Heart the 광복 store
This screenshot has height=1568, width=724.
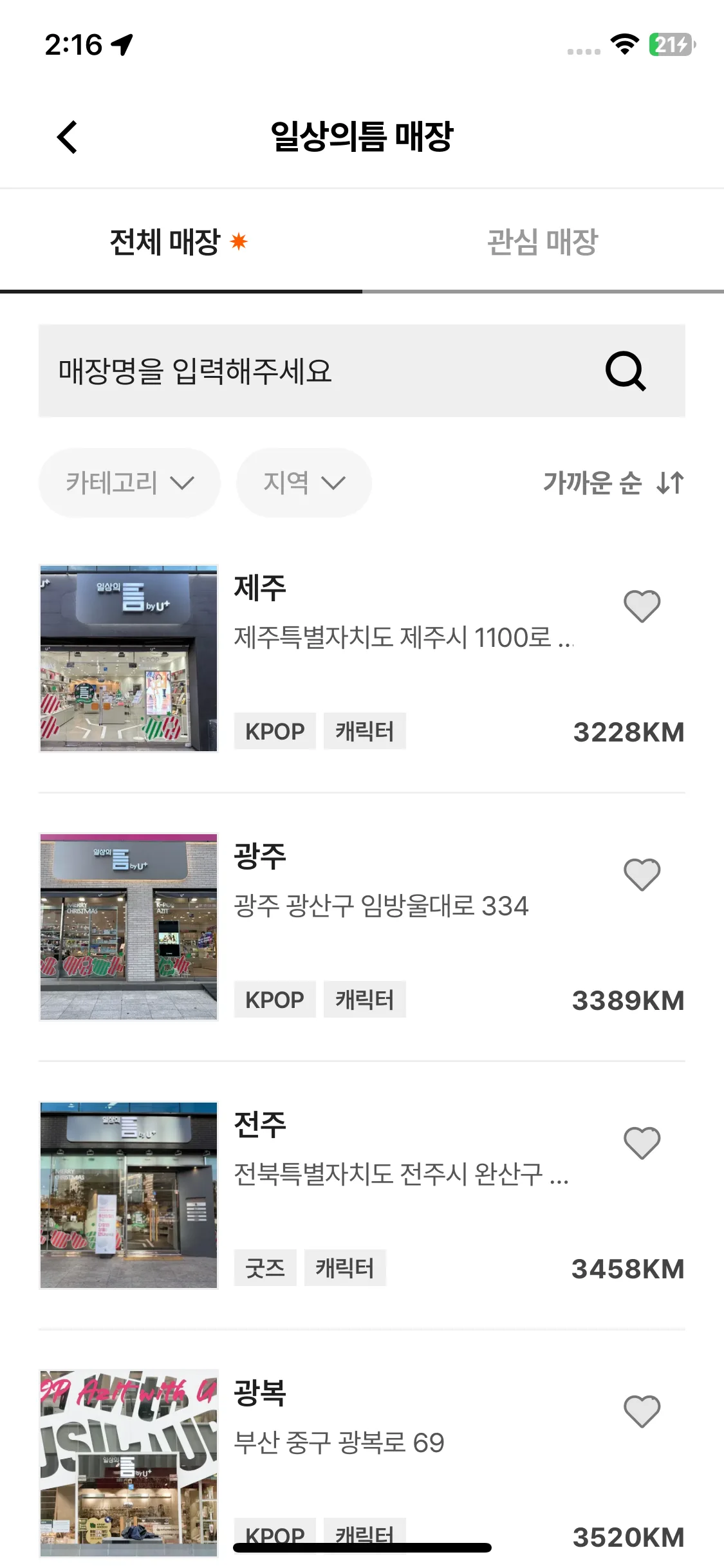point(642,1411)
